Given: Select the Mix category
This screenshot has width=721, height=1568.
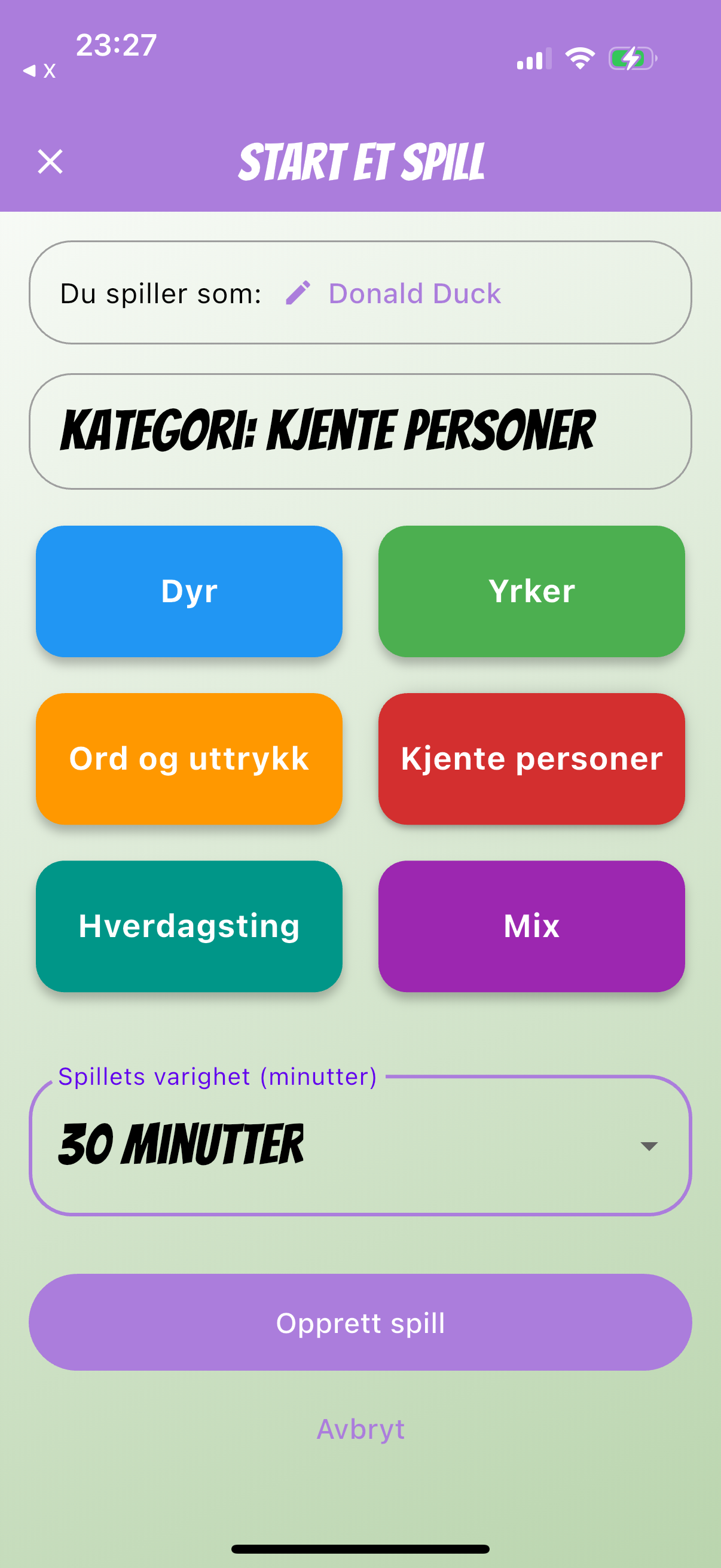Looking at the screenshot, I should [x=531, y=926].
